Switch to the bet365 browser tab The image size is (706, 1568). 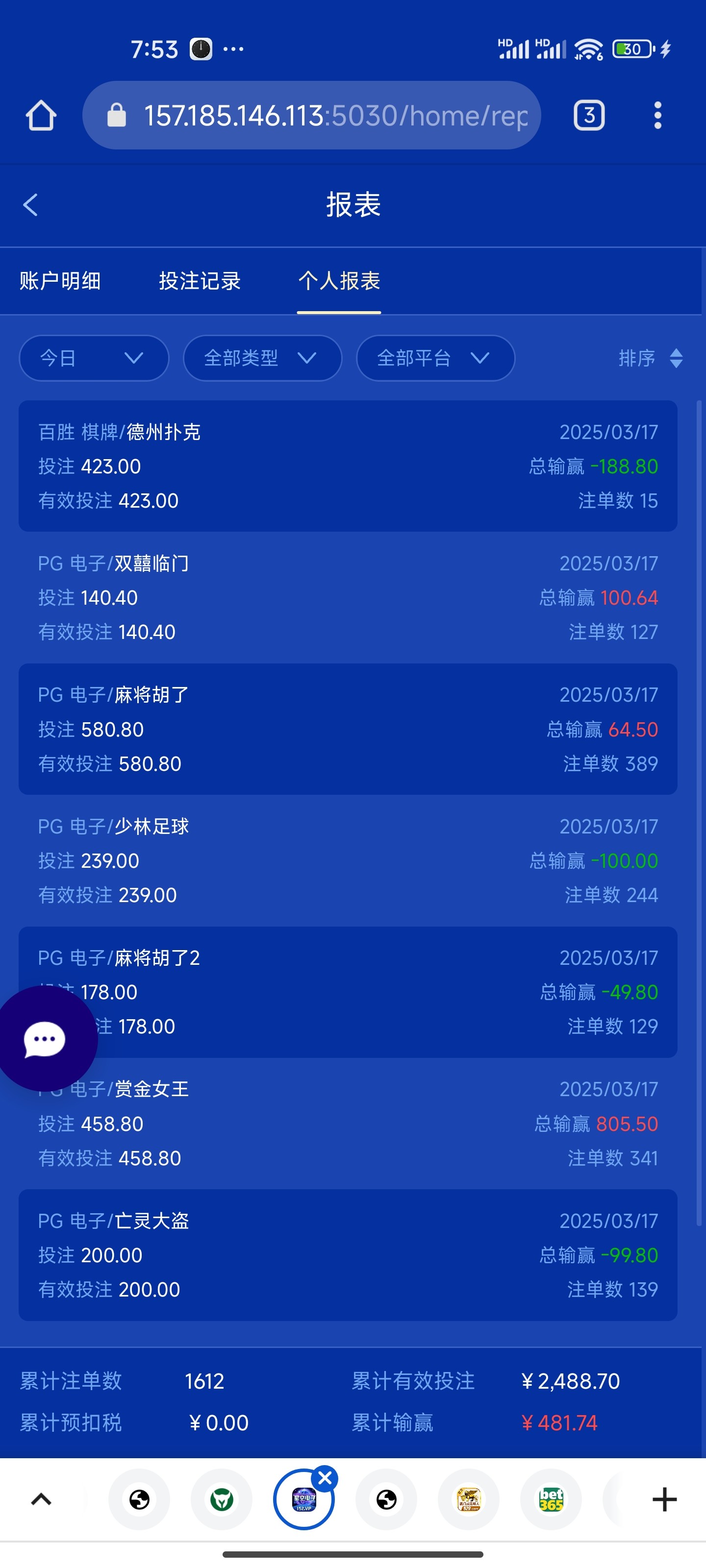pos(551,1499)
